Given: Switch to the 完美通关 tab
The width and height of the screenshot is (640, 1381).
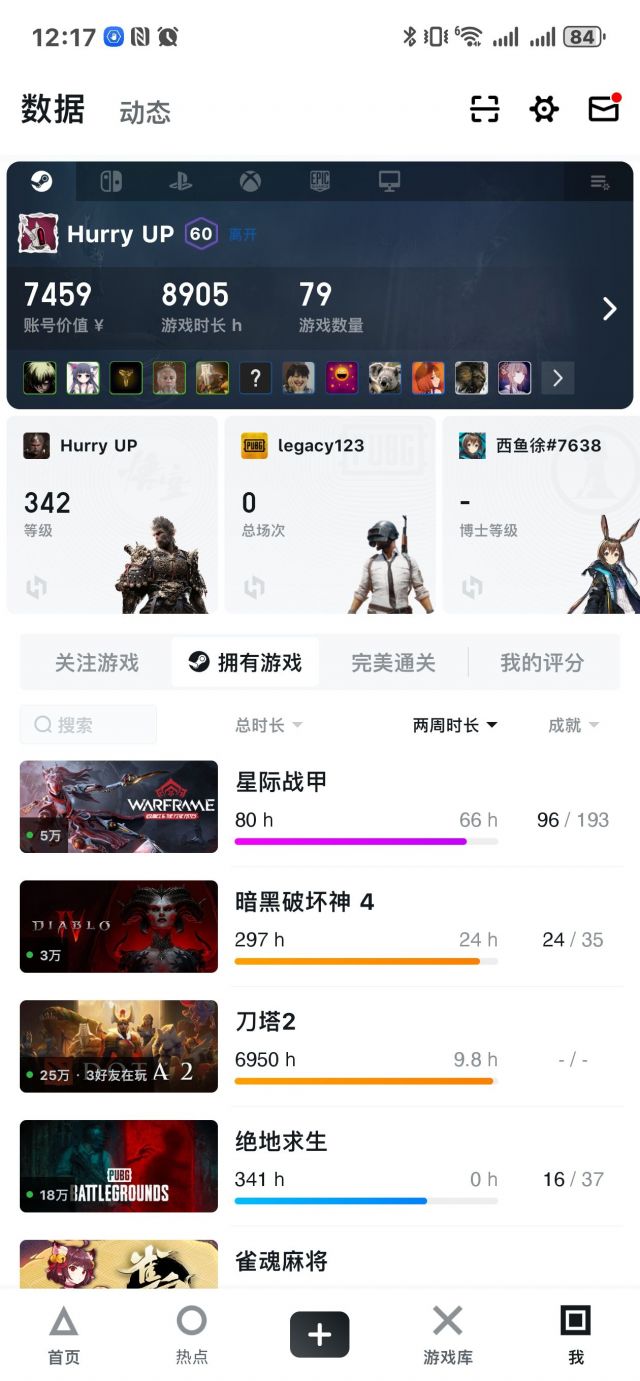Looking at the screenshot, I should [393, 662].
